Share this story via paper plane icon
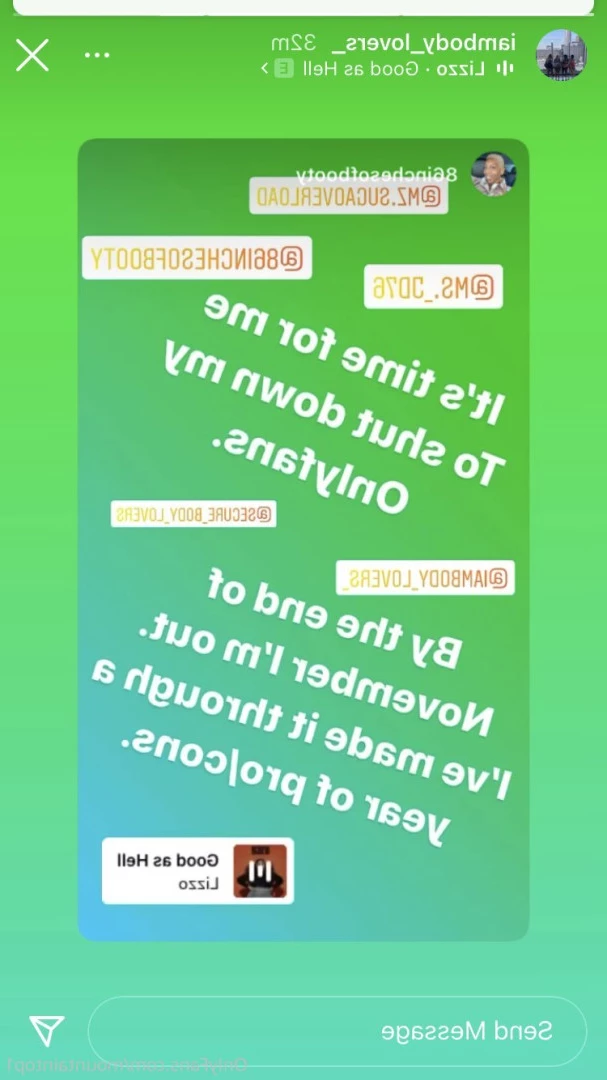The width and height of the screenshot is (607, 1080). 46,1030
